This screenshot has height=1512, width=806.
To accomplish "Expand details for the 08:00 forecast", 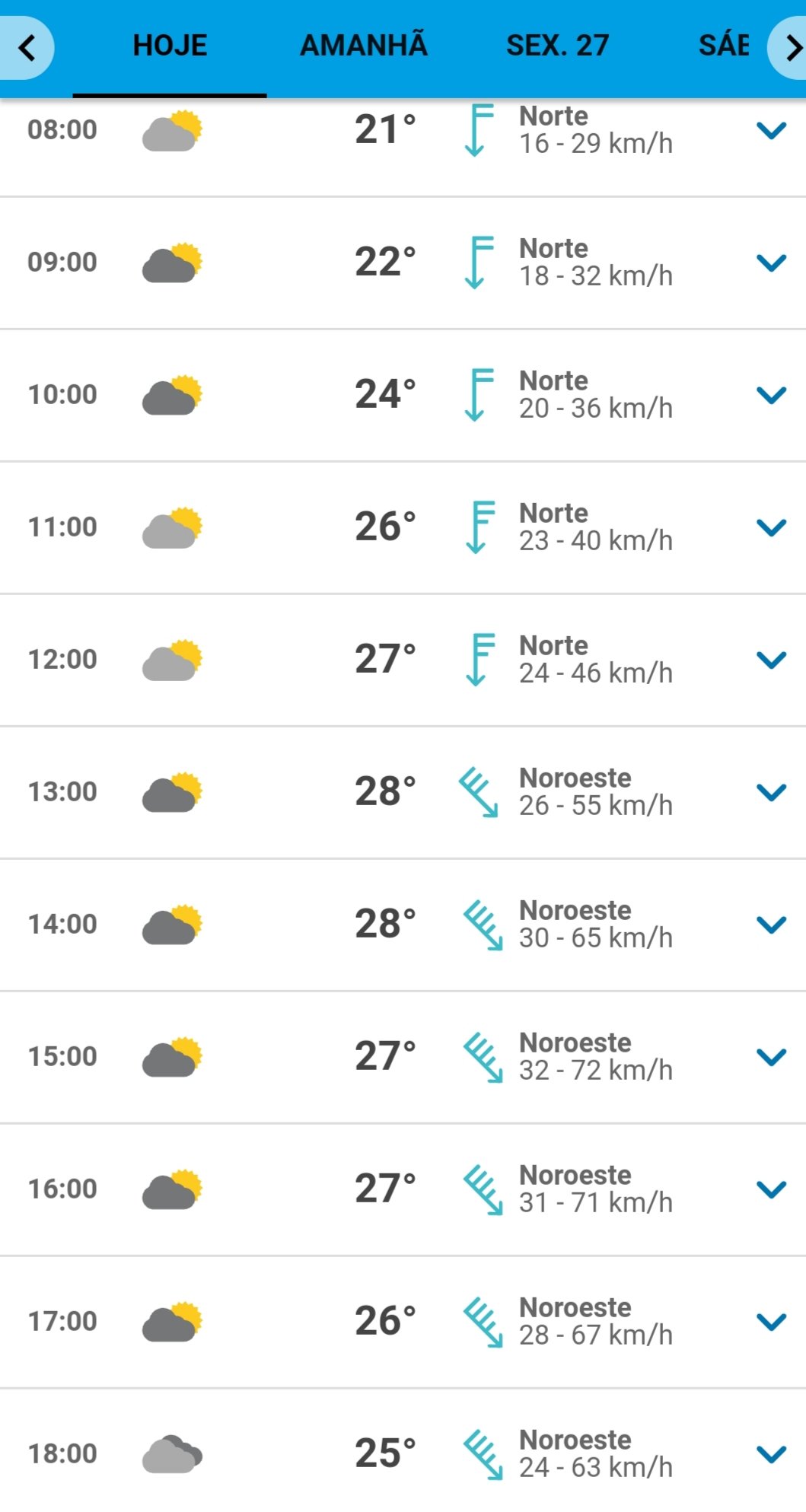I will (x=772, y=131).
